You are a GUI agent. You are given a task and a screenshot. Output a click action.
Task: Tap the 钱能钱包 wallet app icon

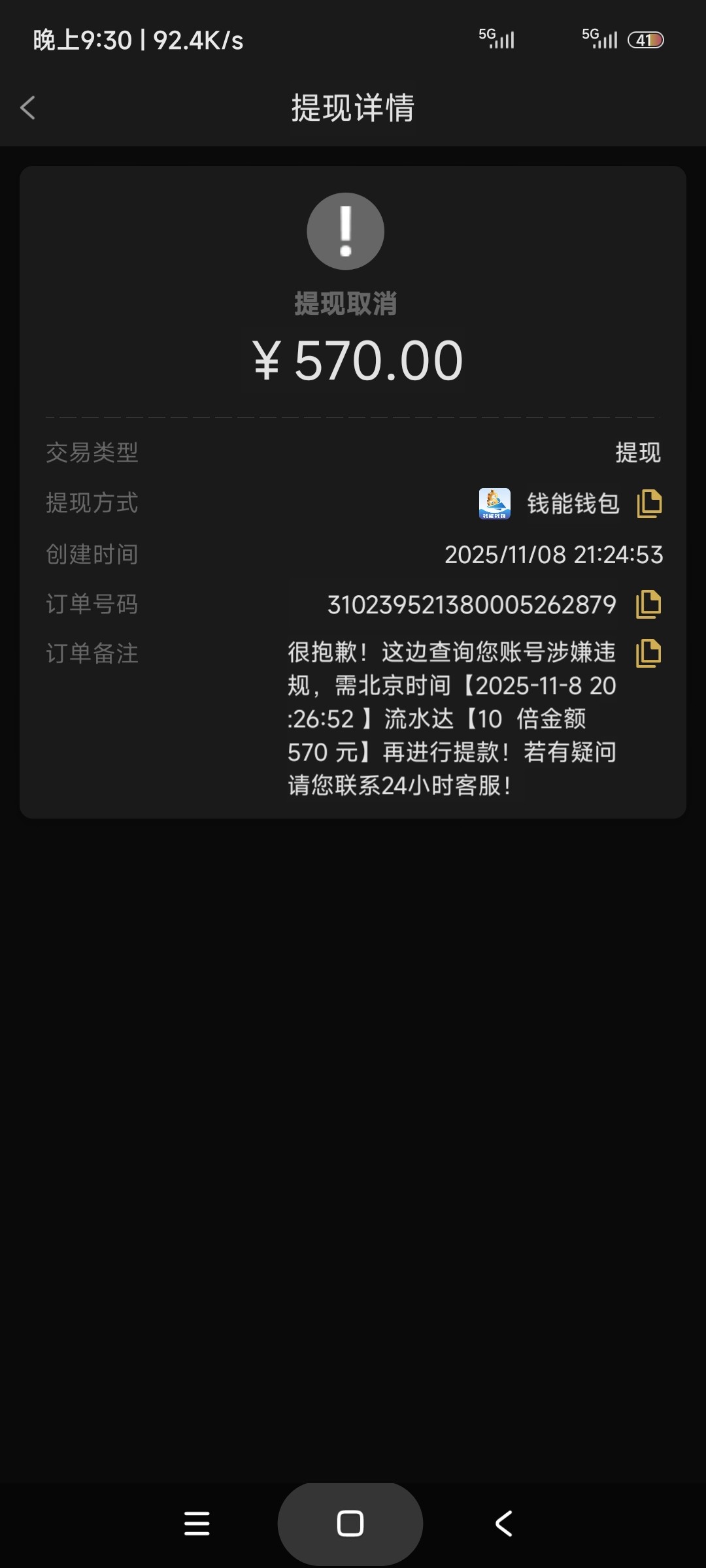click(494, 503)
